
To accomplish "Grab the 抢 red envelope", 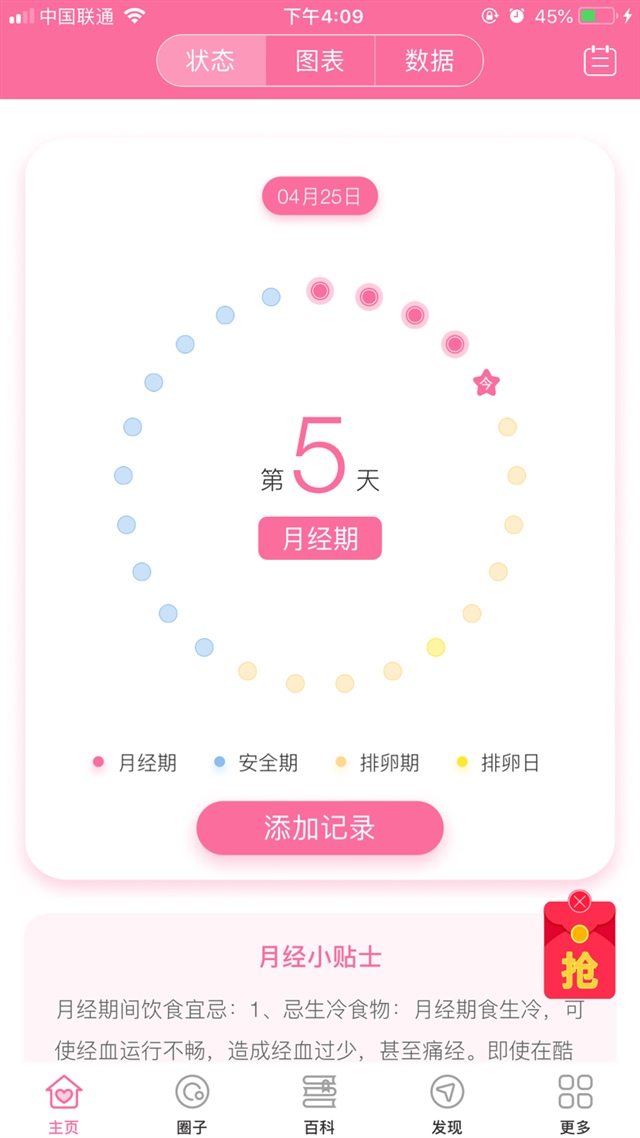I will pos(580,960).
